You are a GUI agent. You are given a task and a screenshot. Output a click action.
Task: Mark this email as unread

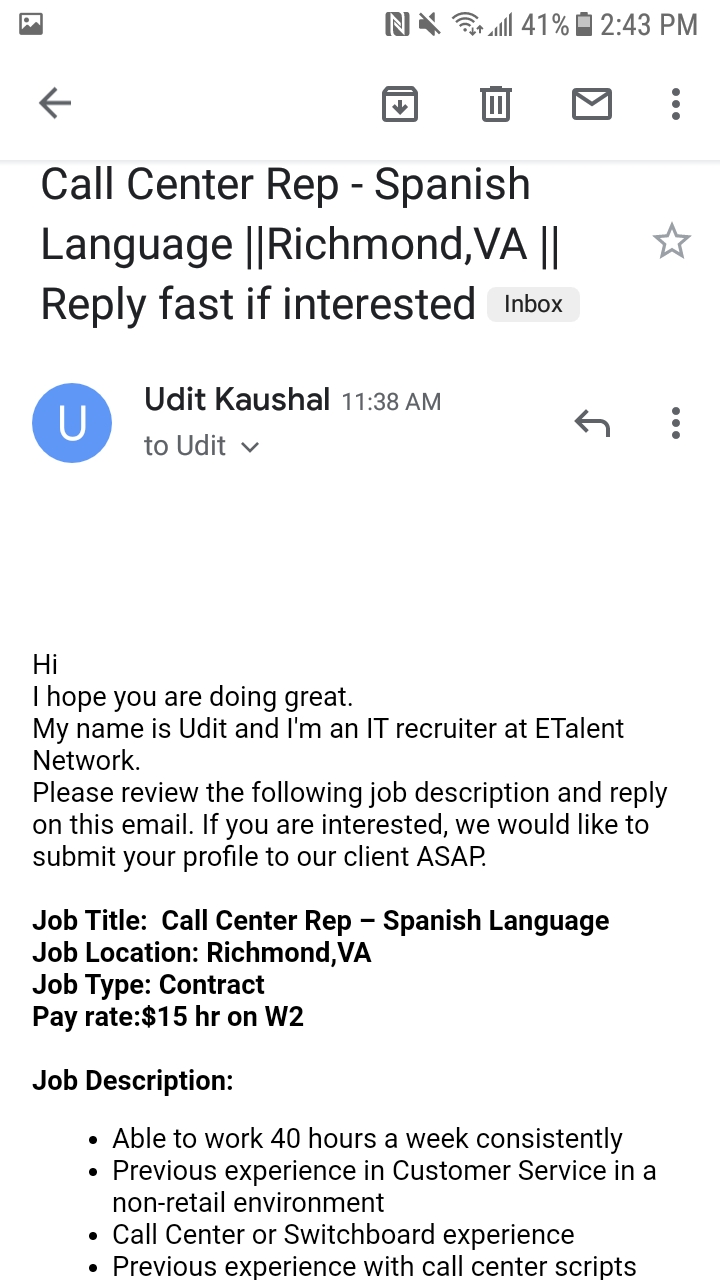pyautogui.click(x=592, y=104)
